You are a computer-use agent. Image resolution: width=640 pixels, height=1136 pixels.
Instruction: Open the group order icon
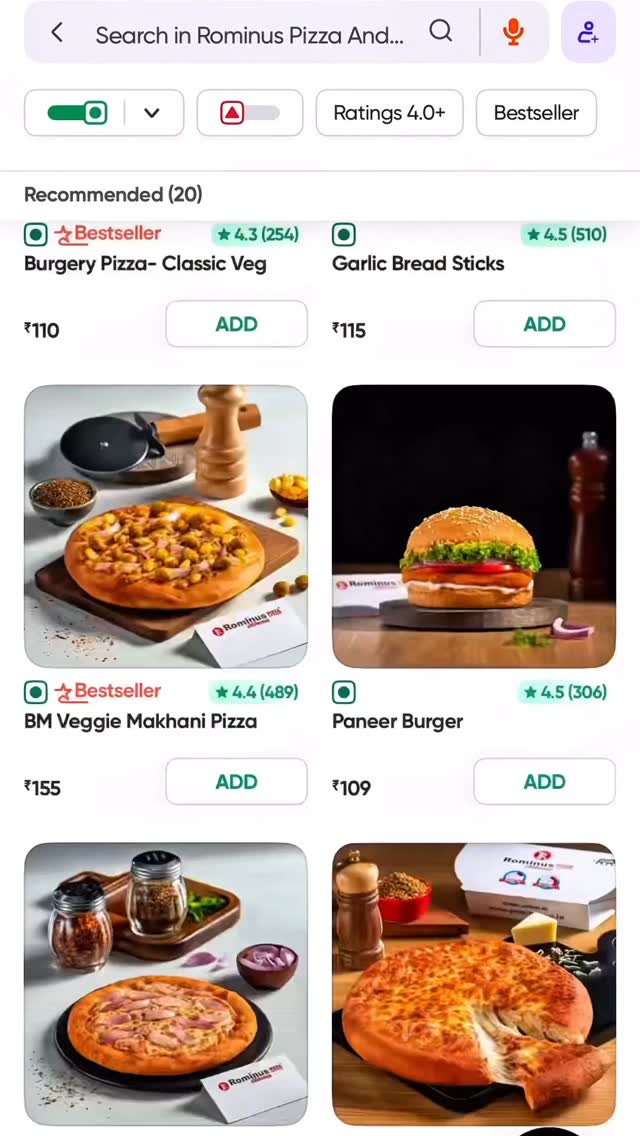tap(588, 33)
